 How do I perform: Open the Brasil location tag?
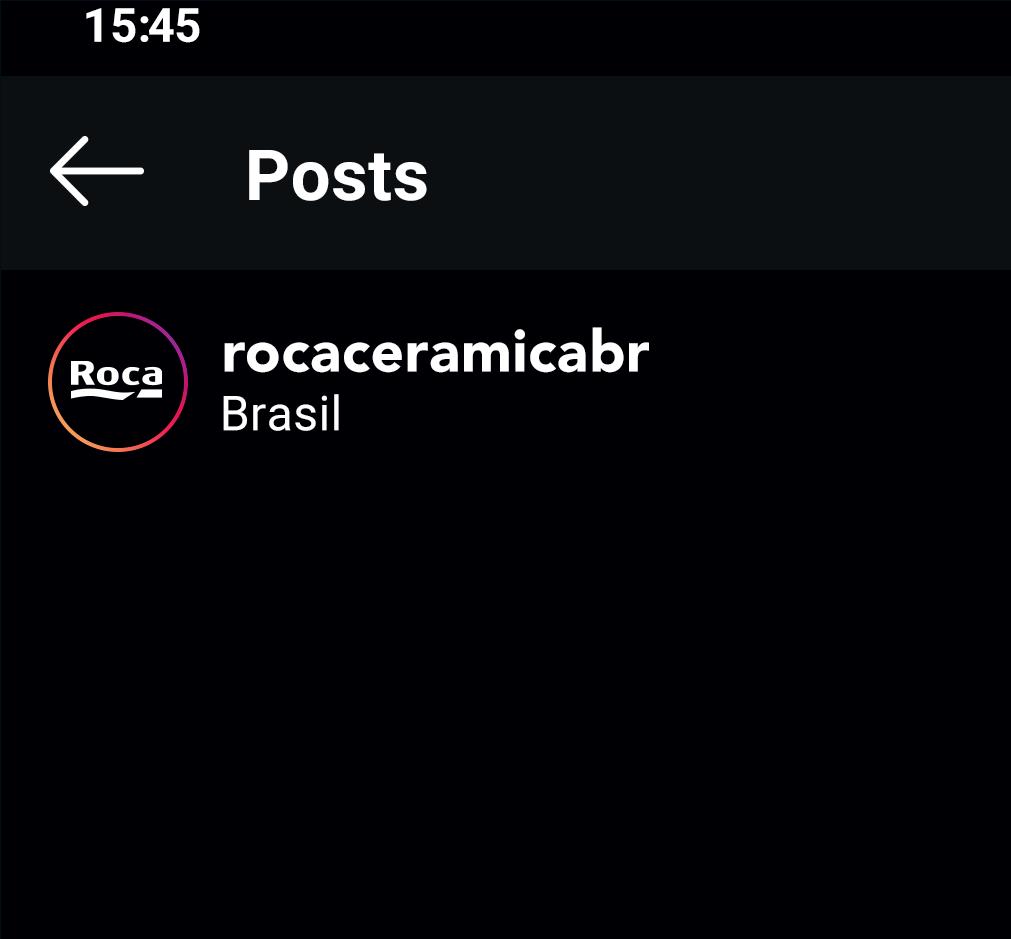[280, 413]
